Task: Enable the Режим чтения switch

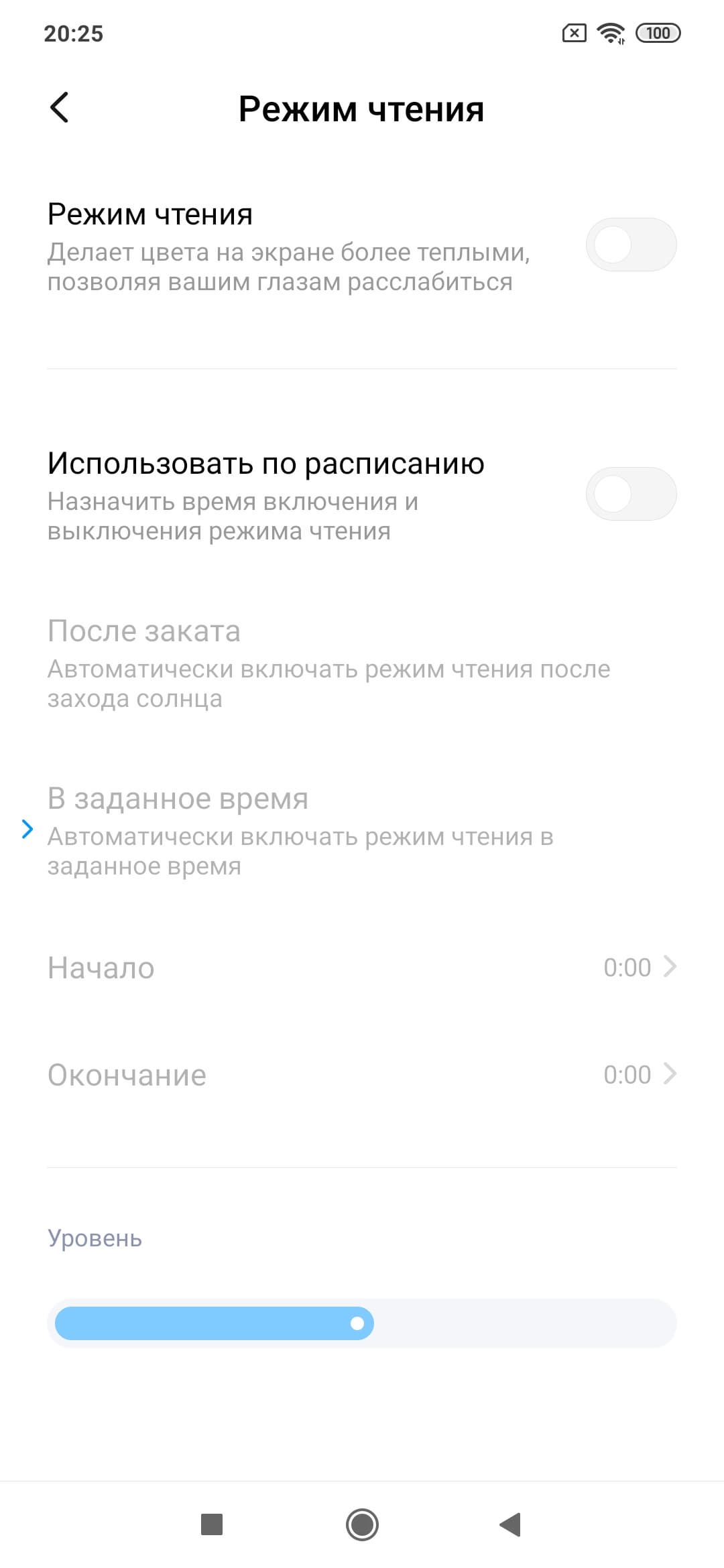Action: click(630, 245)
